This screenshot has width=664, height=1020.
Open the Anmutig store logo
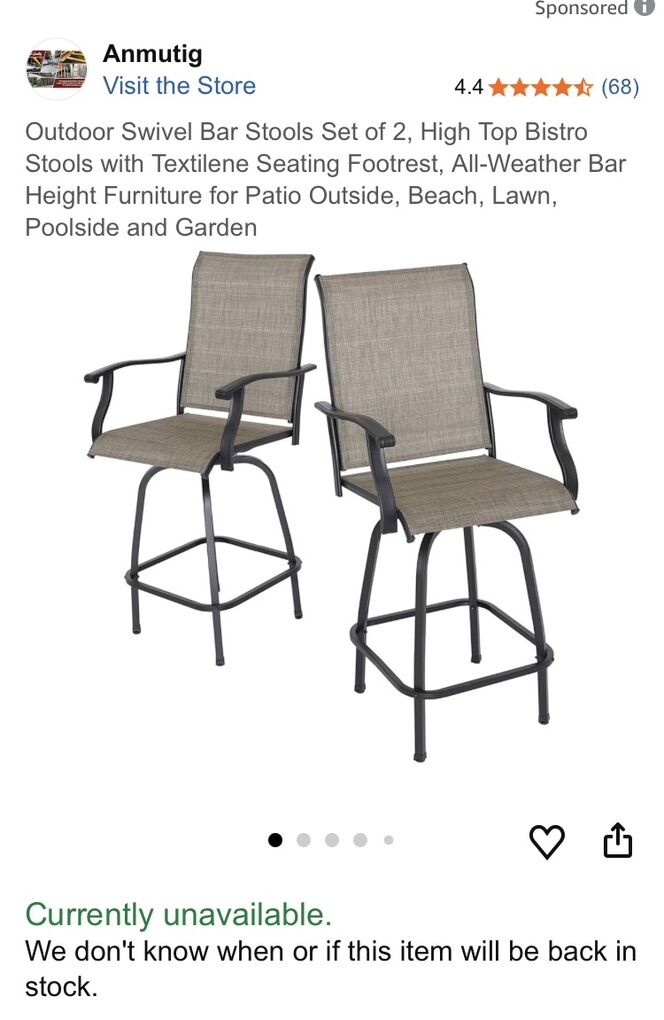[x=56, y=69]
